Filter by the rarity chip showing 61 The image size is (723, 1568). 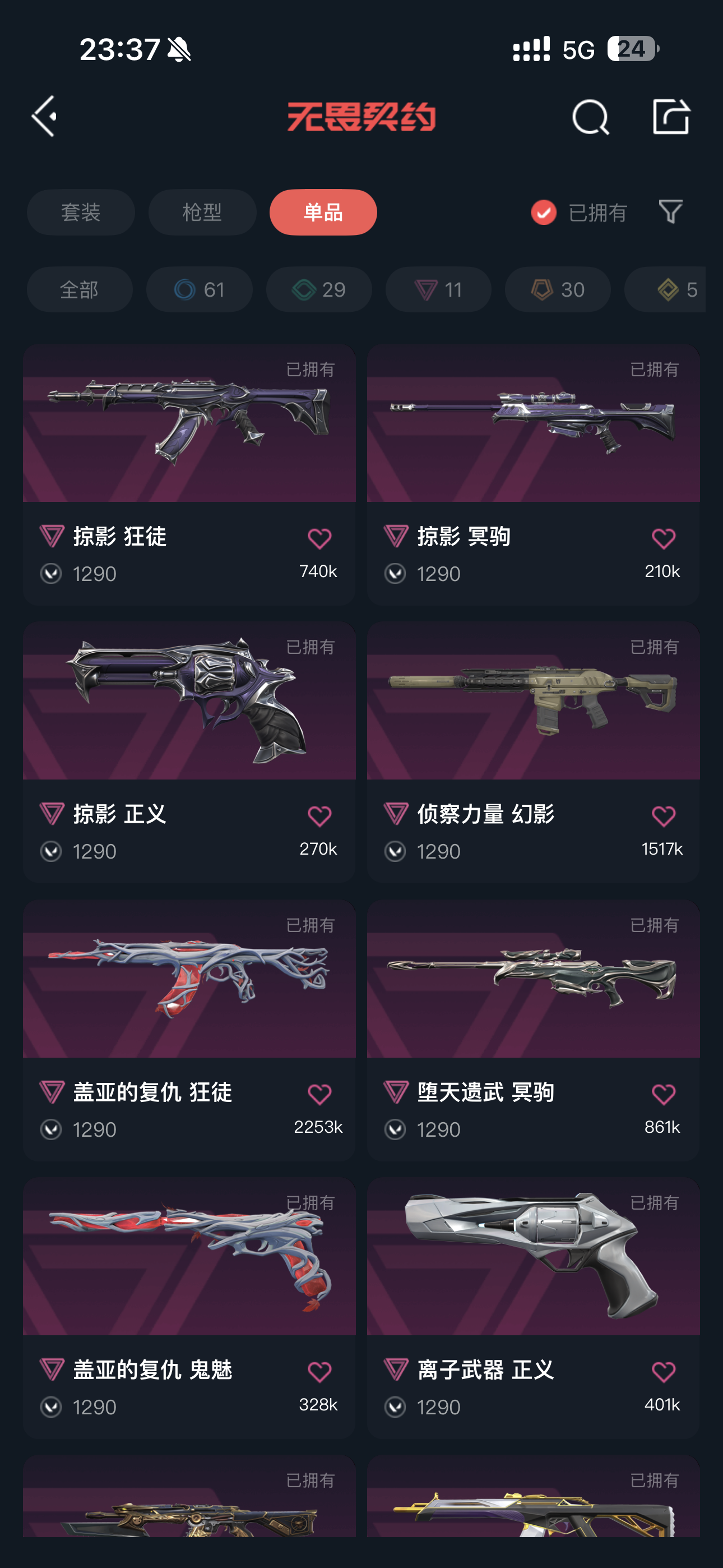point(199,290)
